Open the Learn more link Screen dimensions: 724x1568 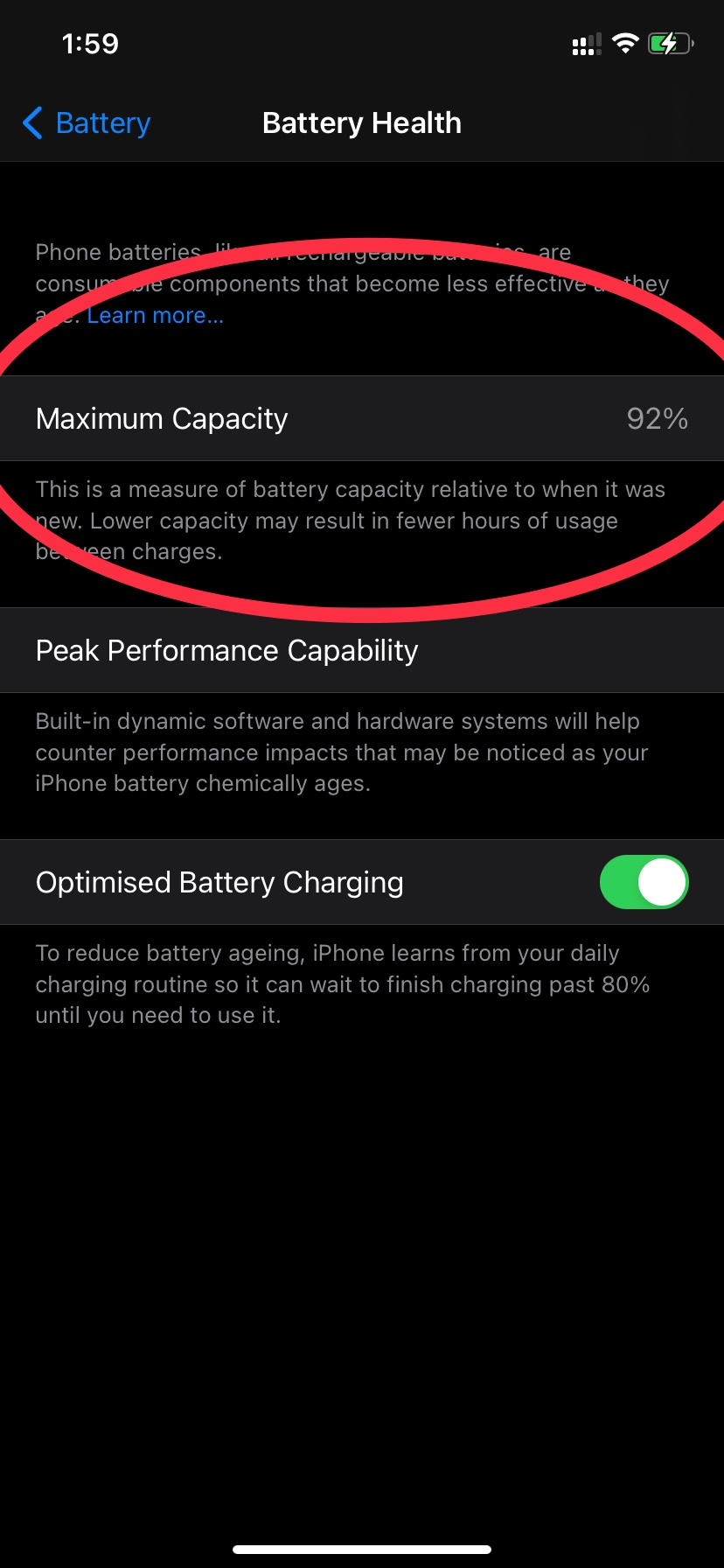pyautogui.click(x=156, y=315)
